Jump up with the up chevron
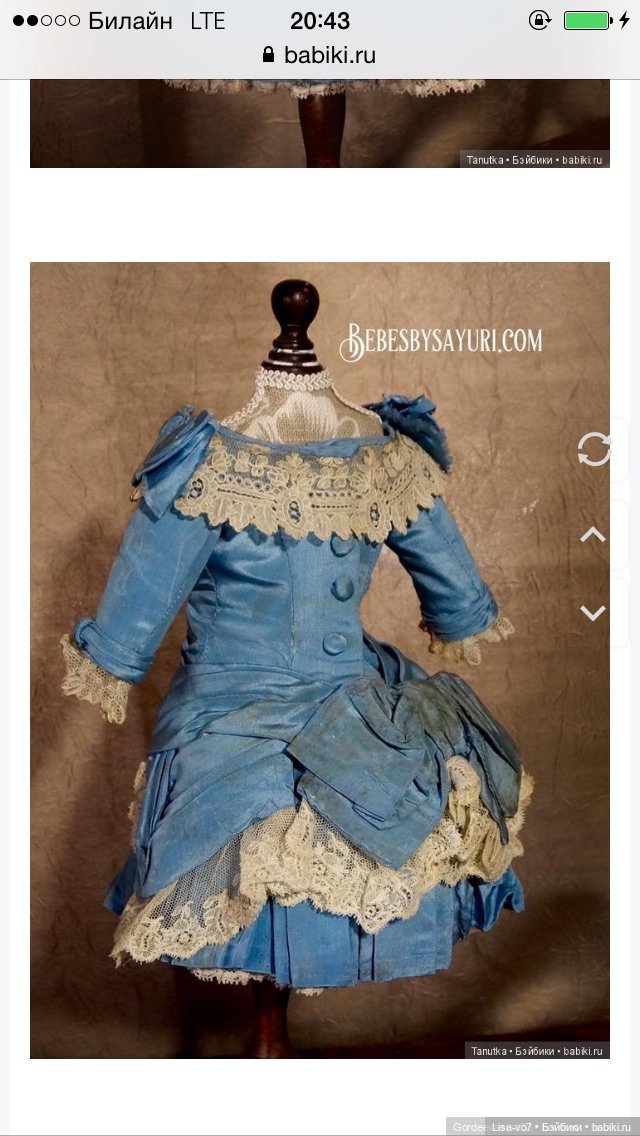This screenshot has width=640, height=1136. click(594, 534)
